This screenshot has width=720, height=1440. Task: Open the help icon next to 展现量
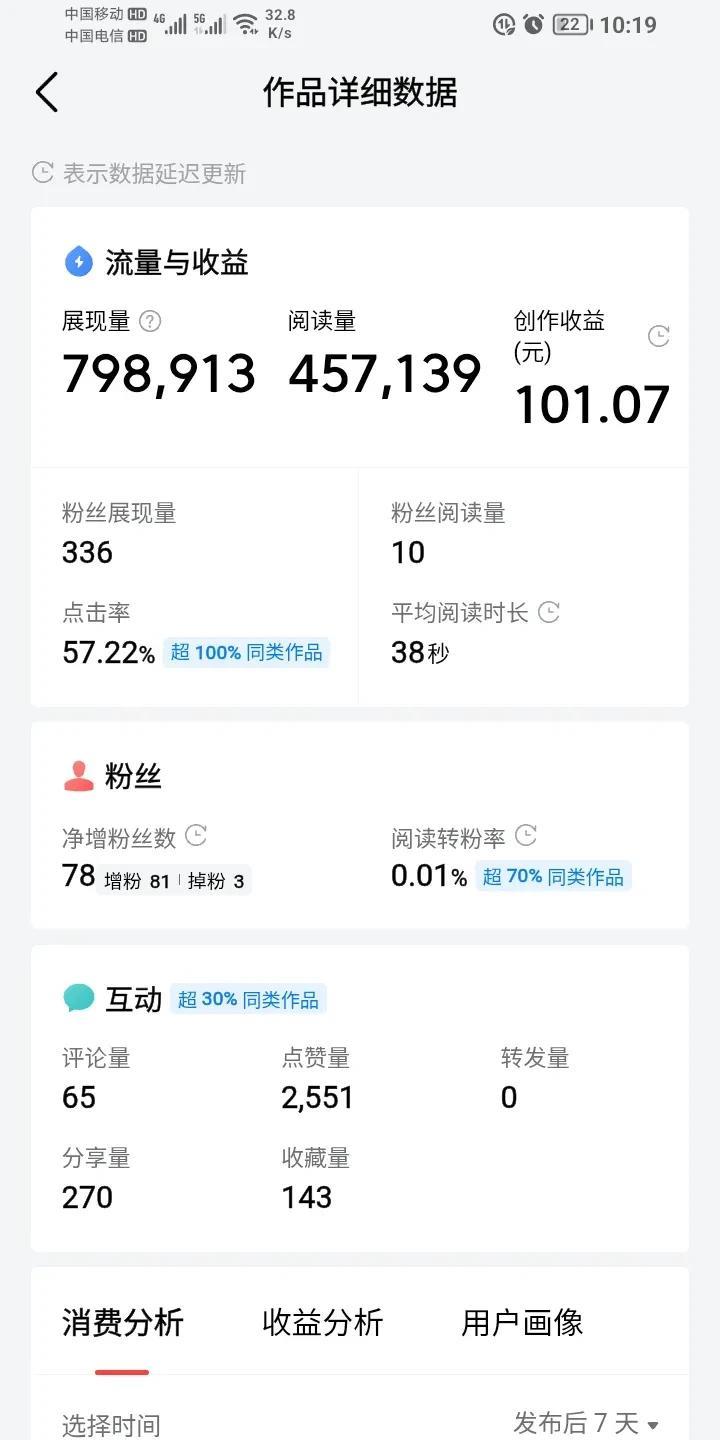click(150, 321)
